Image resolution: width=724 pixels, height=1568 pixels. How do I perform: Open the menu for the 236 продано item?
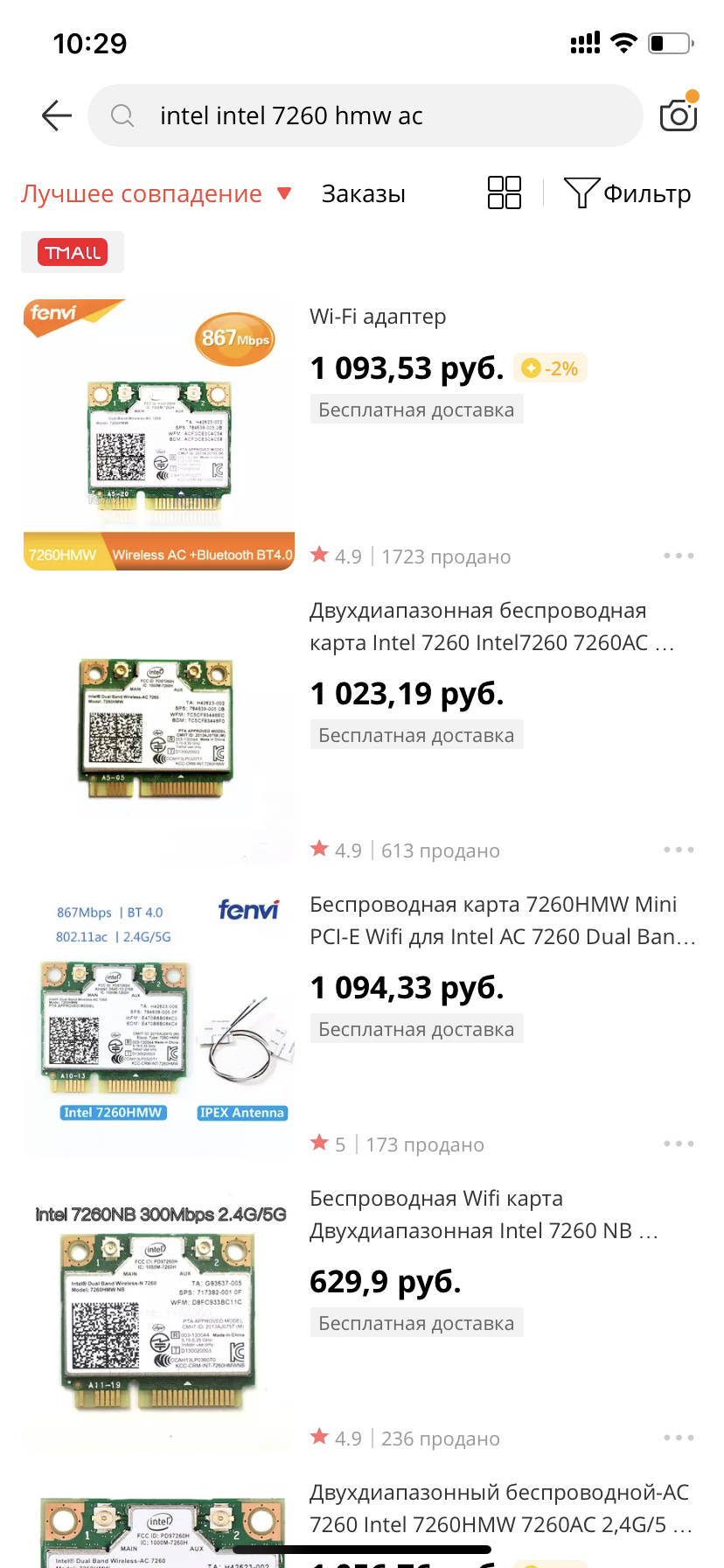[679, 1438]
